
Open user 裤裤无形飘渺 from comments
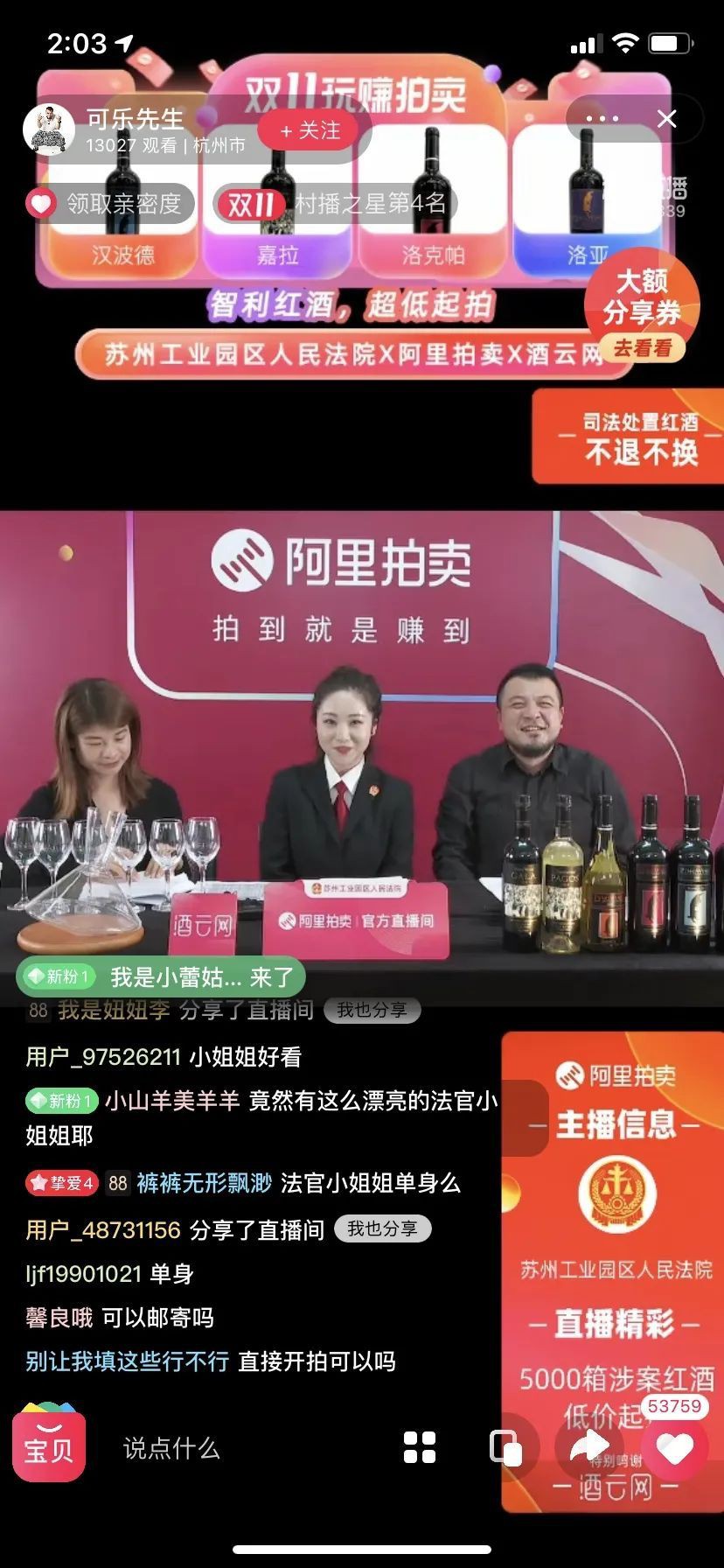click(x=204, y=1183)
